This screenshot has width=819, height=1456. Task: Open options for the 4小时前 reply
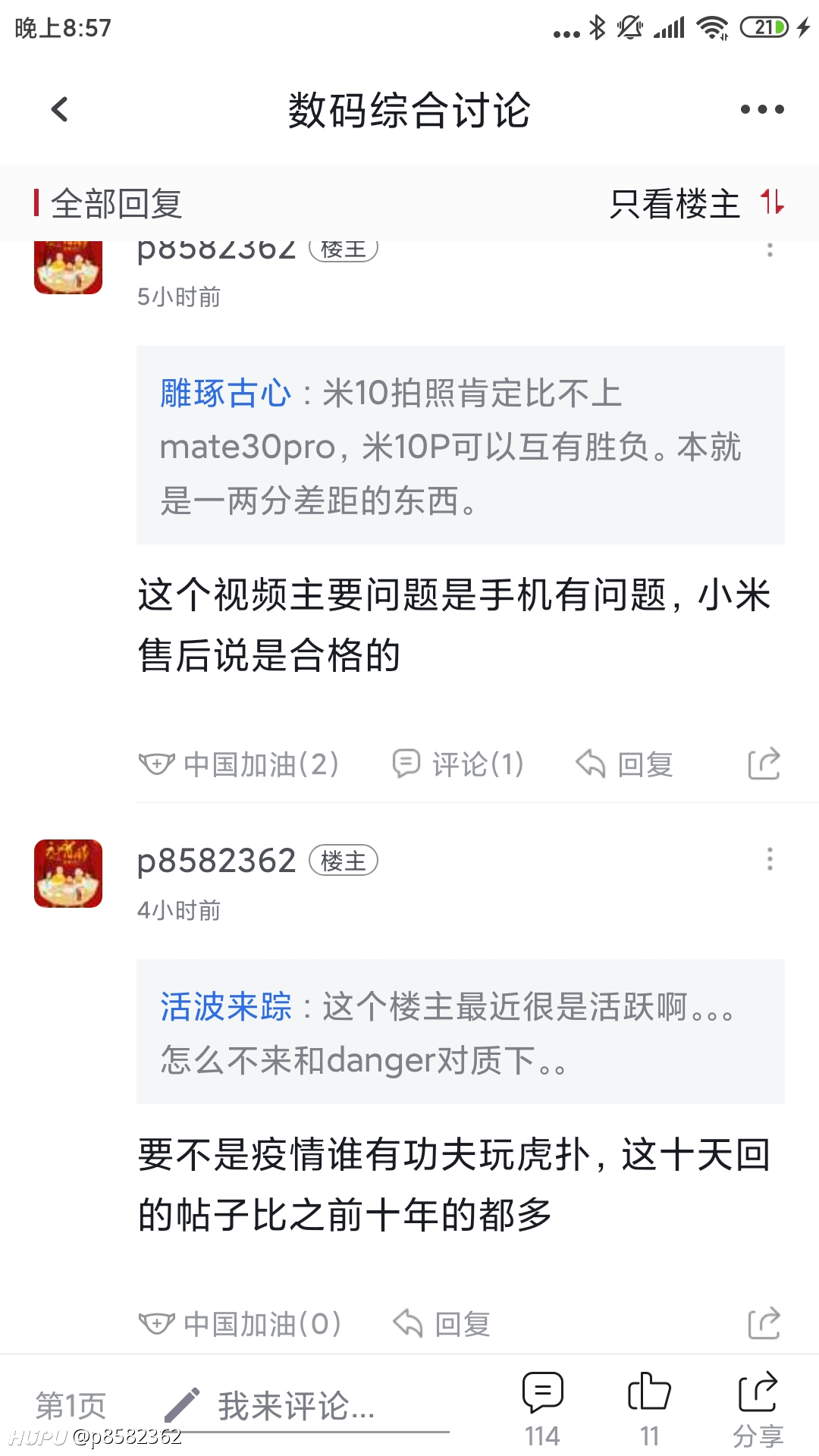[x=770, y=859]
